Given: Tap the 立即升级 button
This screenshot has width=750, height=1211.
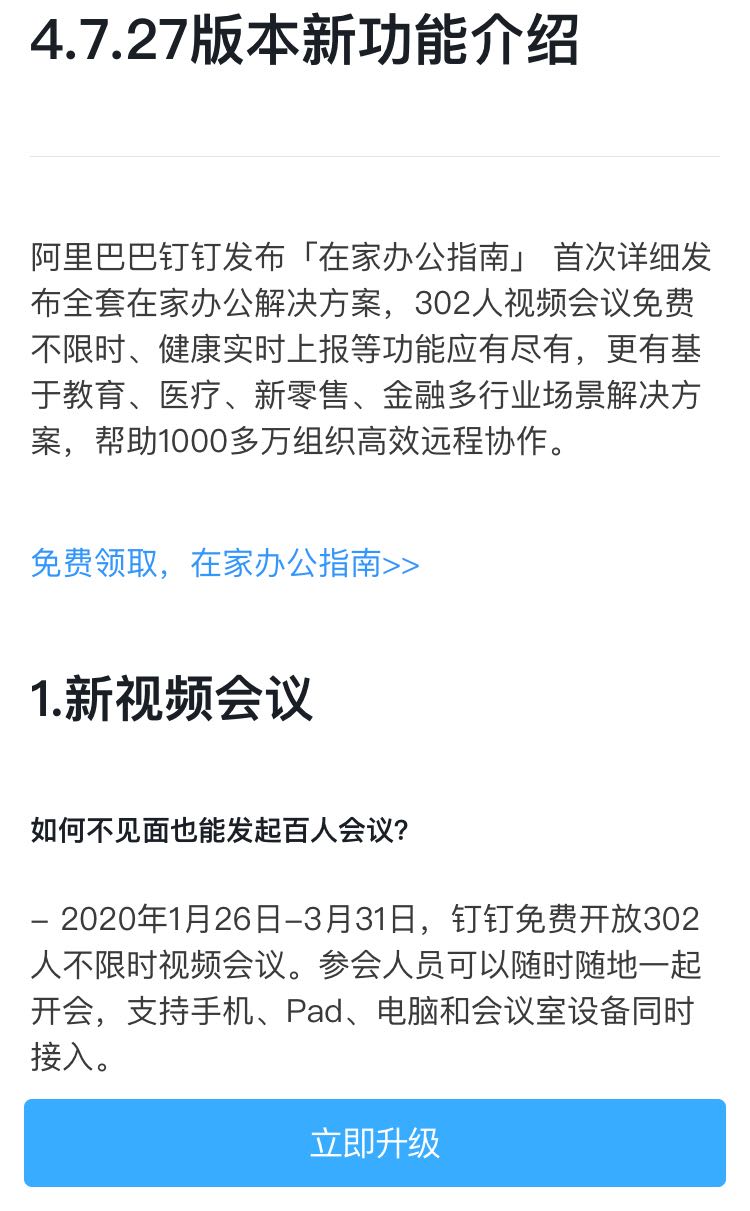Looking at the screenshot, I should click(375, 1143).
